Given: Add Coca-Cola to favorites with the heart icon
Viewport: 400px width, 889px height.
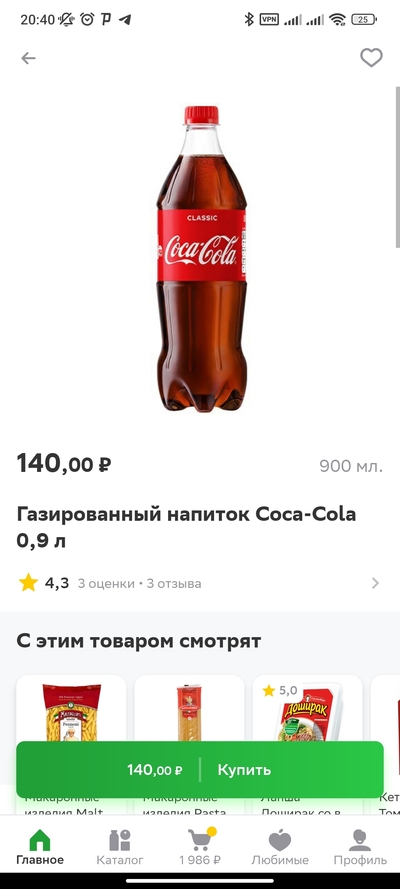Looking at the screenshot, I should [372, 57].
